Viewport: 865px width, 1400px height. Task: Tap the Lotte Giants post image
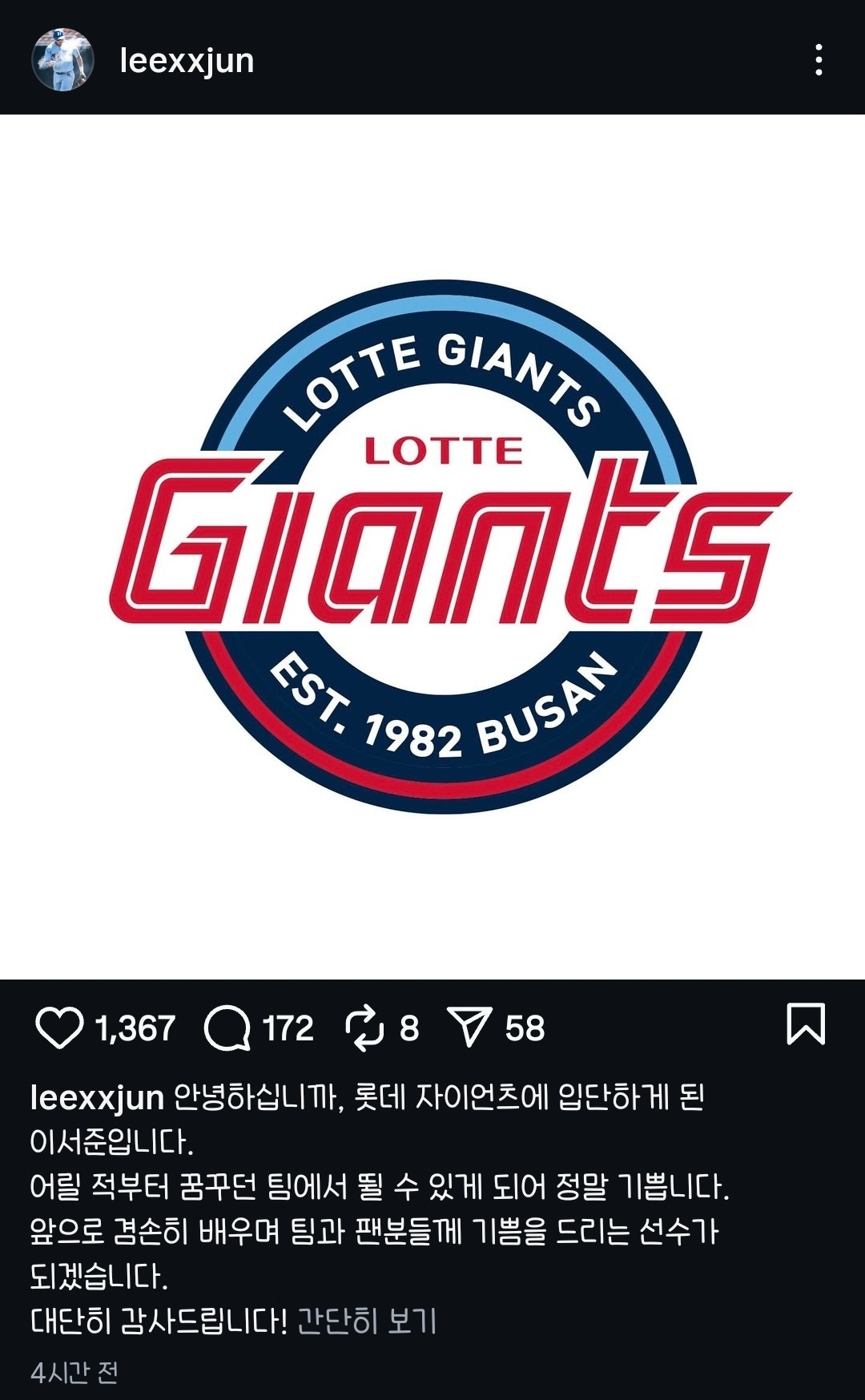click(432, 546)
